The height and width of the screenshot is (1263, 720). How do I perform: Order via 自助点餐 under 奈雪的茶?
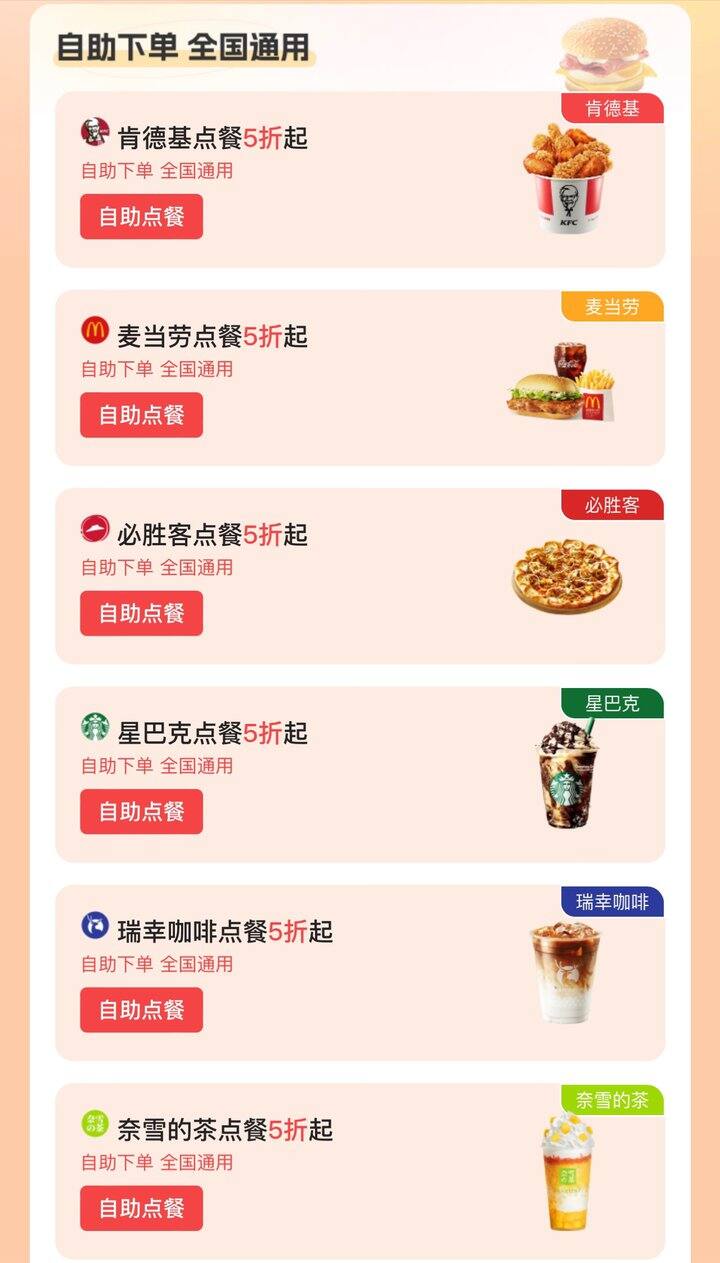[141, 1208]
